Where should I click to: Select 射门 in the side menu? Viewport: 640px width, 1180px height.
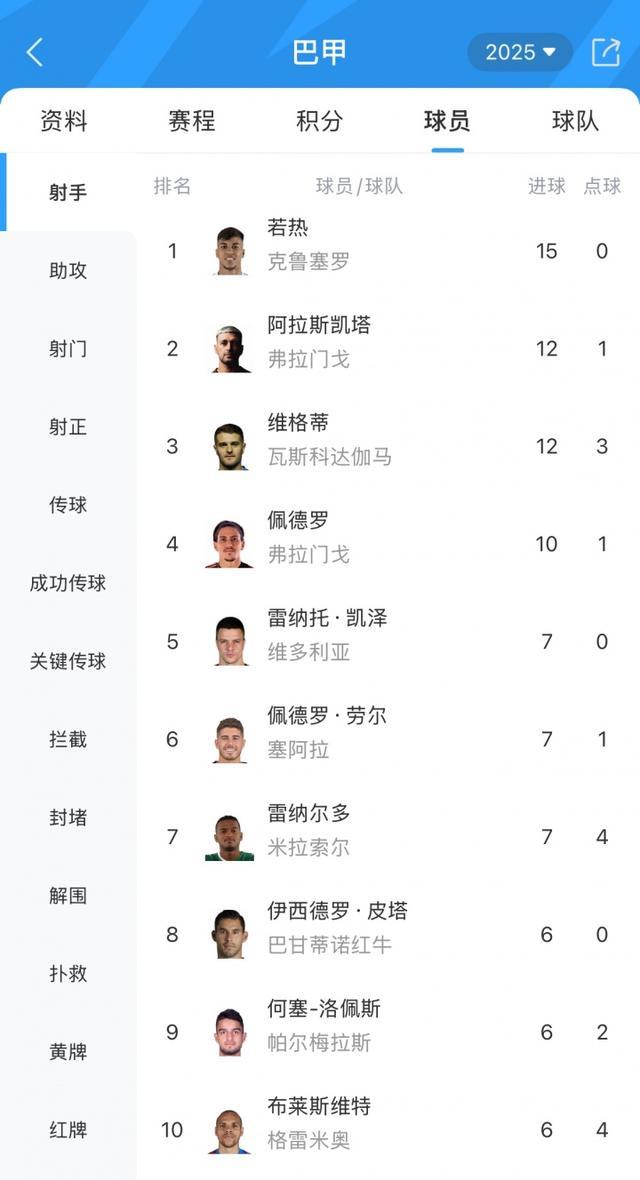click(x=68, y=348)
